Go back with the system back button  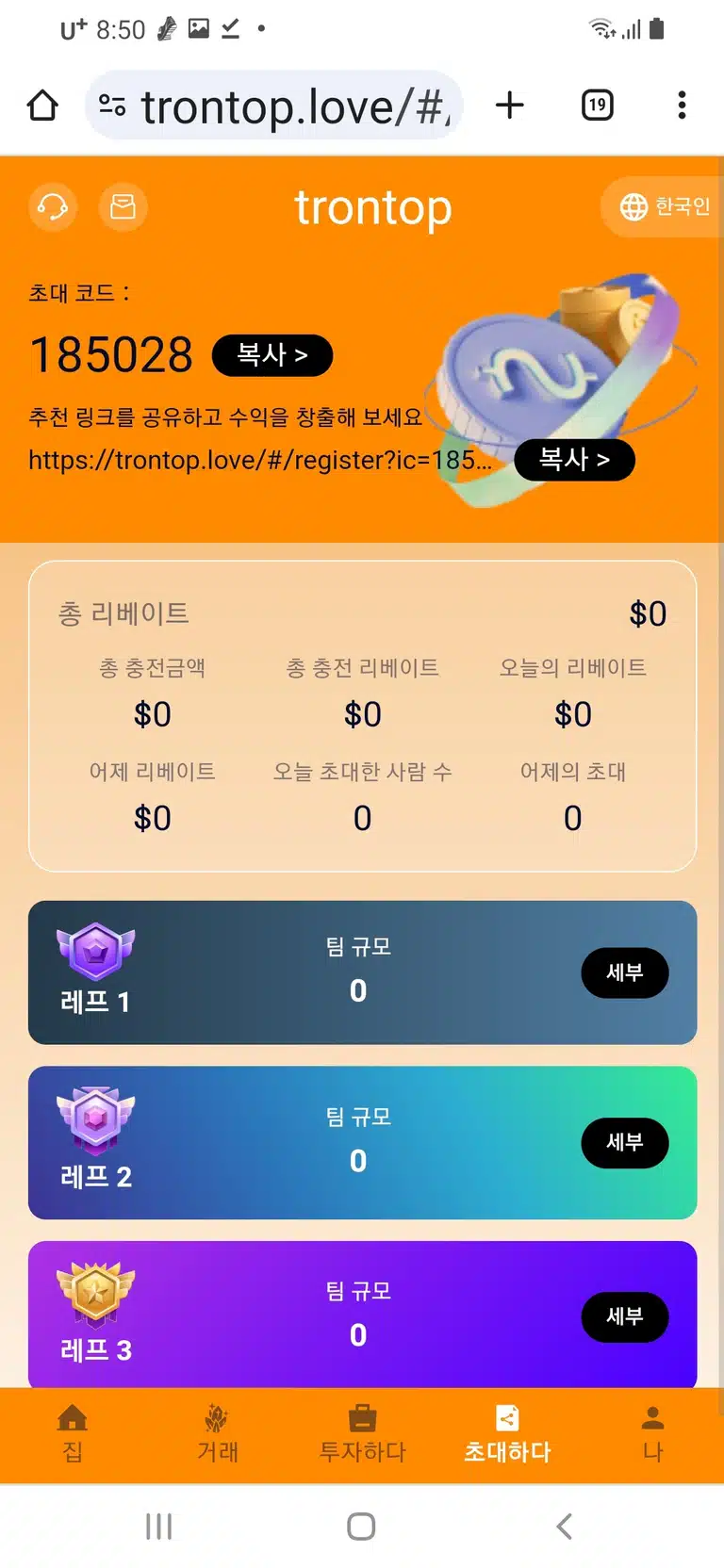click(x=564, y=1526)
